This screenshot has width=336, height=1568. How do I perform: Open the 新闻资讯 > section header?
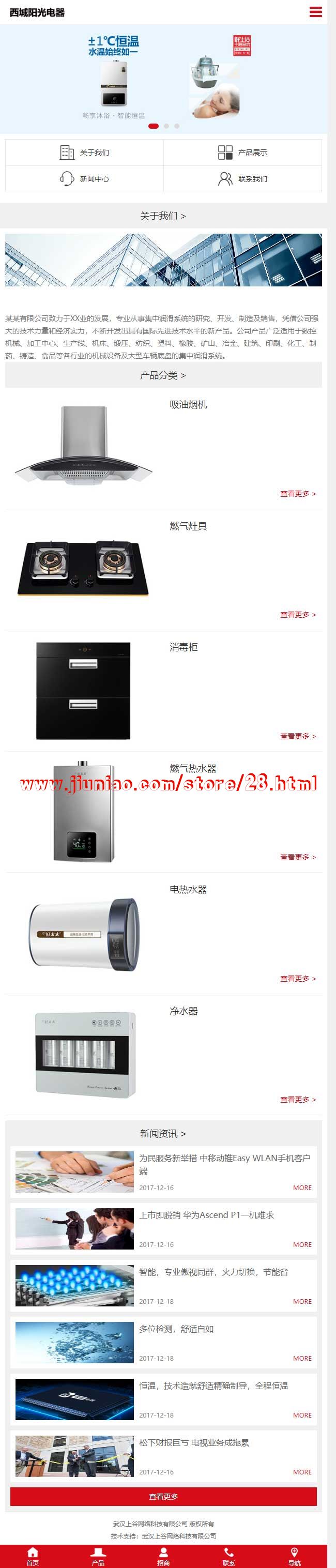click(163, 1134)
